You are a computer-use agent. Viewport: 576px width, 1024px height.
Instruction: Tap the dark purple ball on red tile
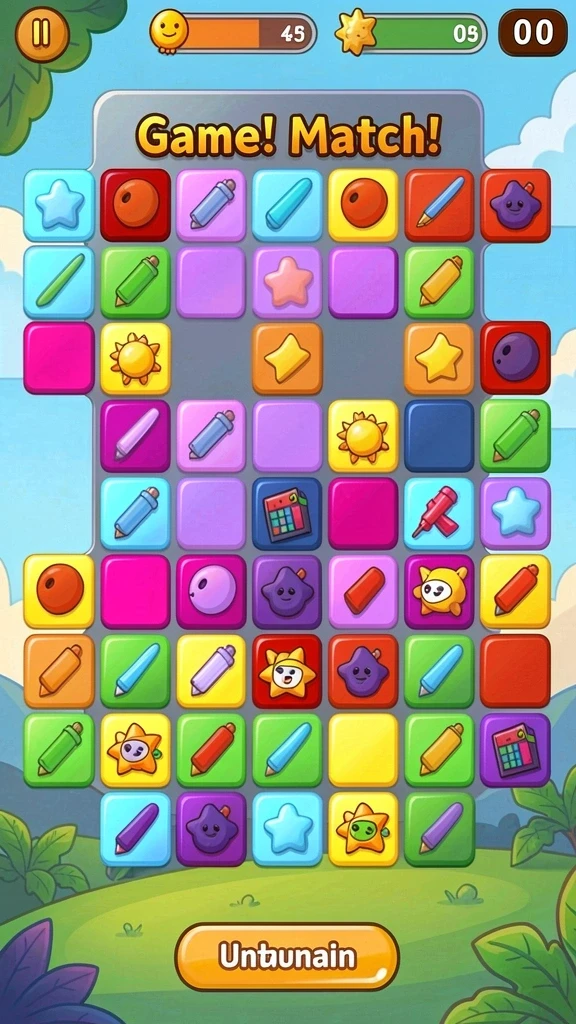[515, 358]
